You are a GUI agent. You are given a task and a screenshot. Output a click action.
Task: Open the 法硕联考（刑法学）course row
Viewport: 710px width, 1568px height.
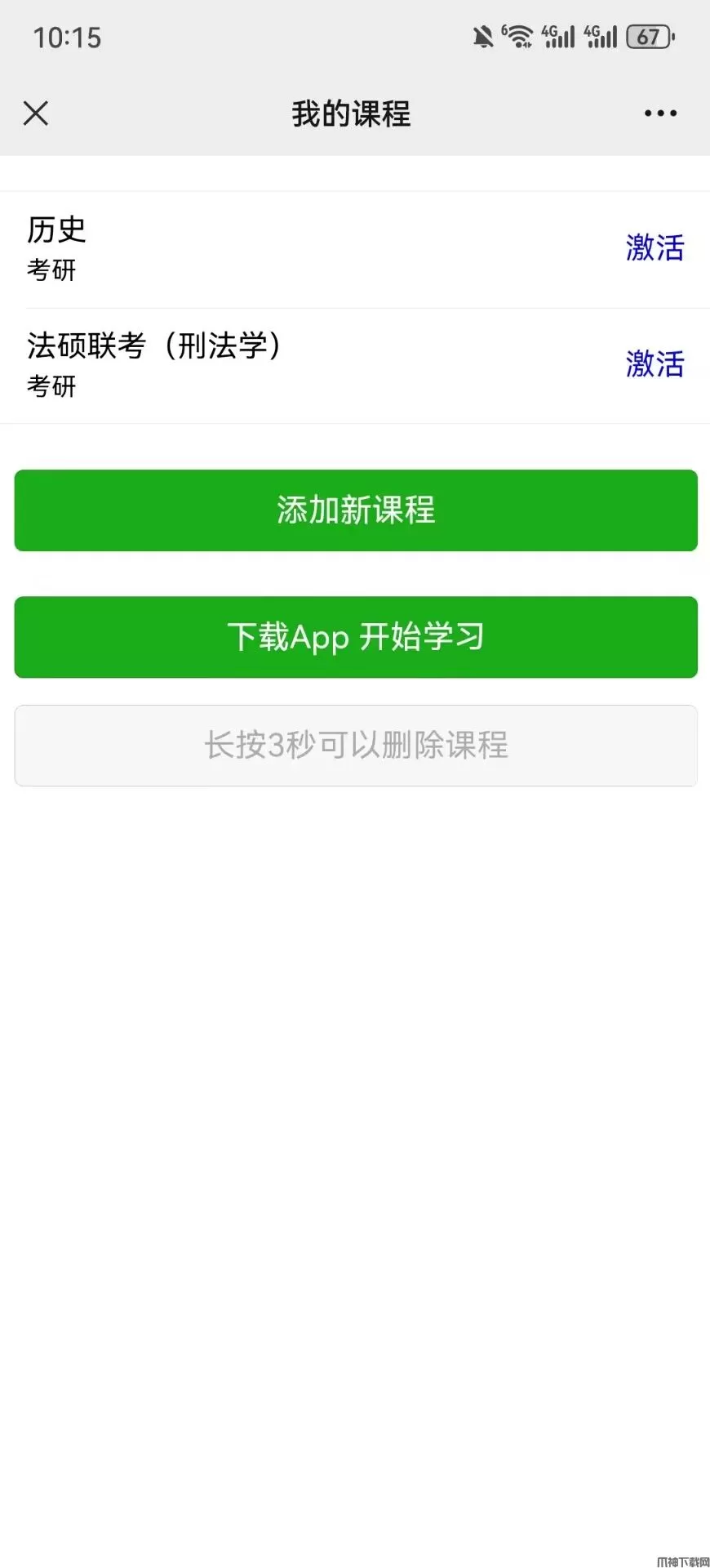245,364
